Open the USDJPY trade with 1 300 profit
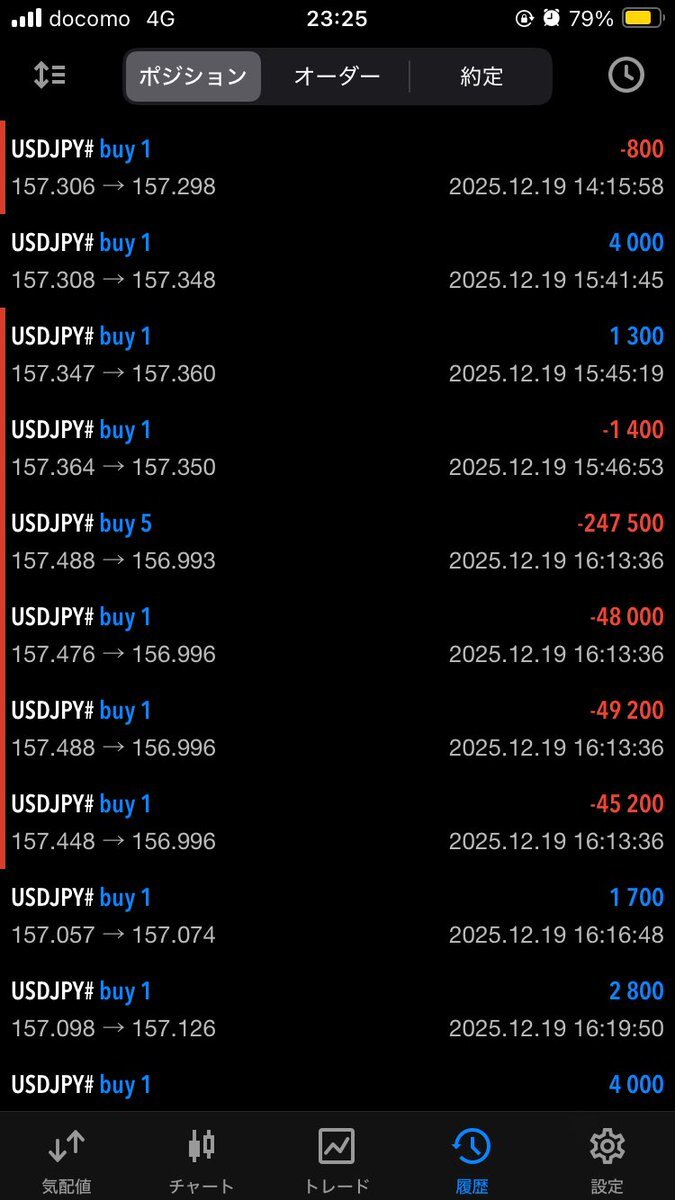The image size is (675, 1200). coord(337,355)
